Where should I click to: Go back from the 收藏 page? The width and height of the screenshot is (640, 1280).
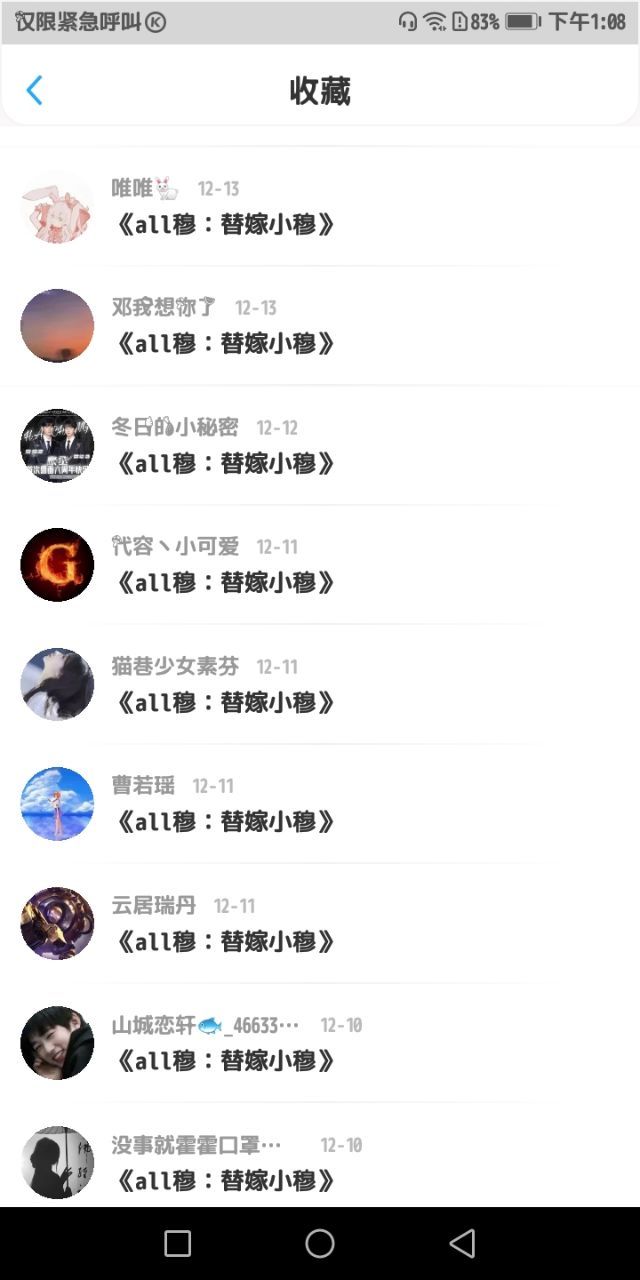coord(34,91)
